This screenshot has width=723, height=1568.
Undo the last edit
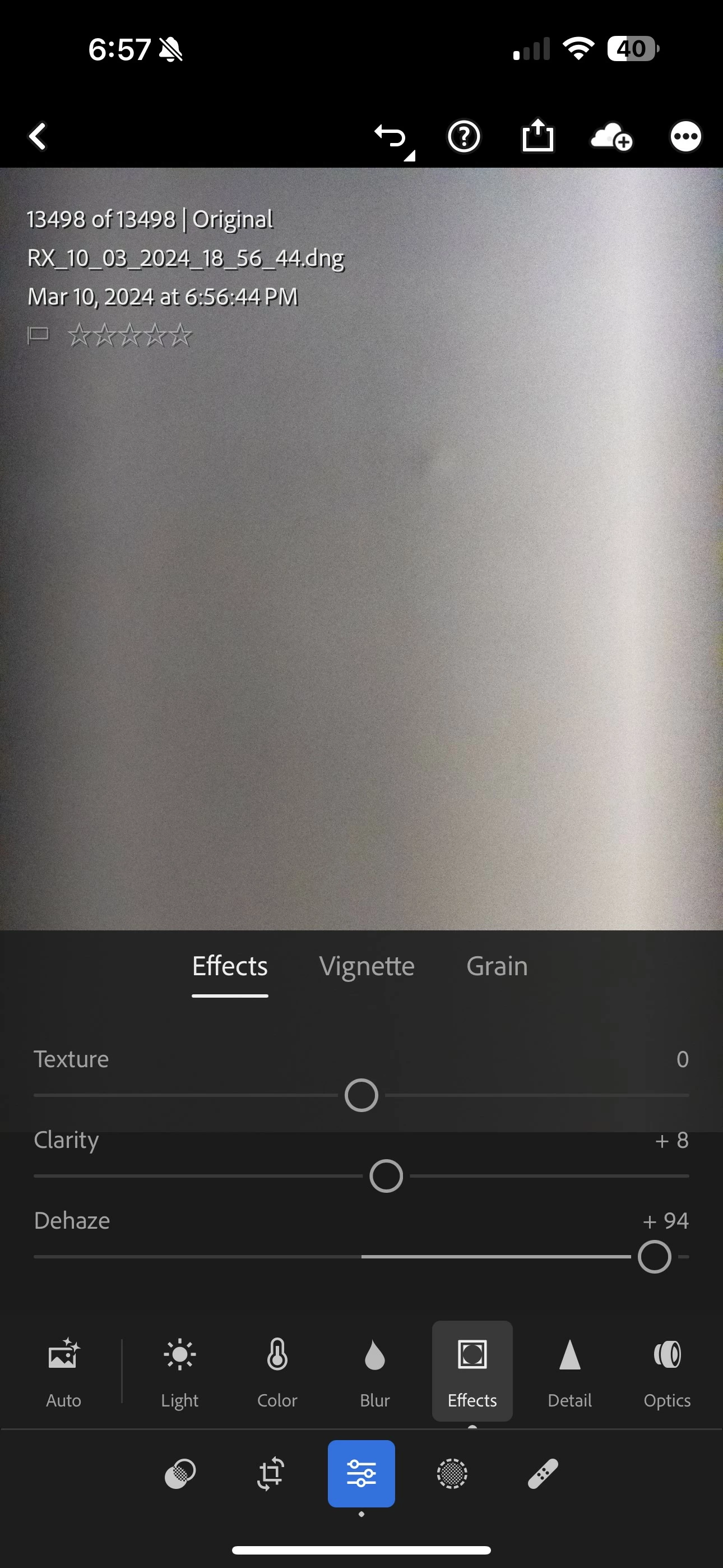(x=391, y=136)
